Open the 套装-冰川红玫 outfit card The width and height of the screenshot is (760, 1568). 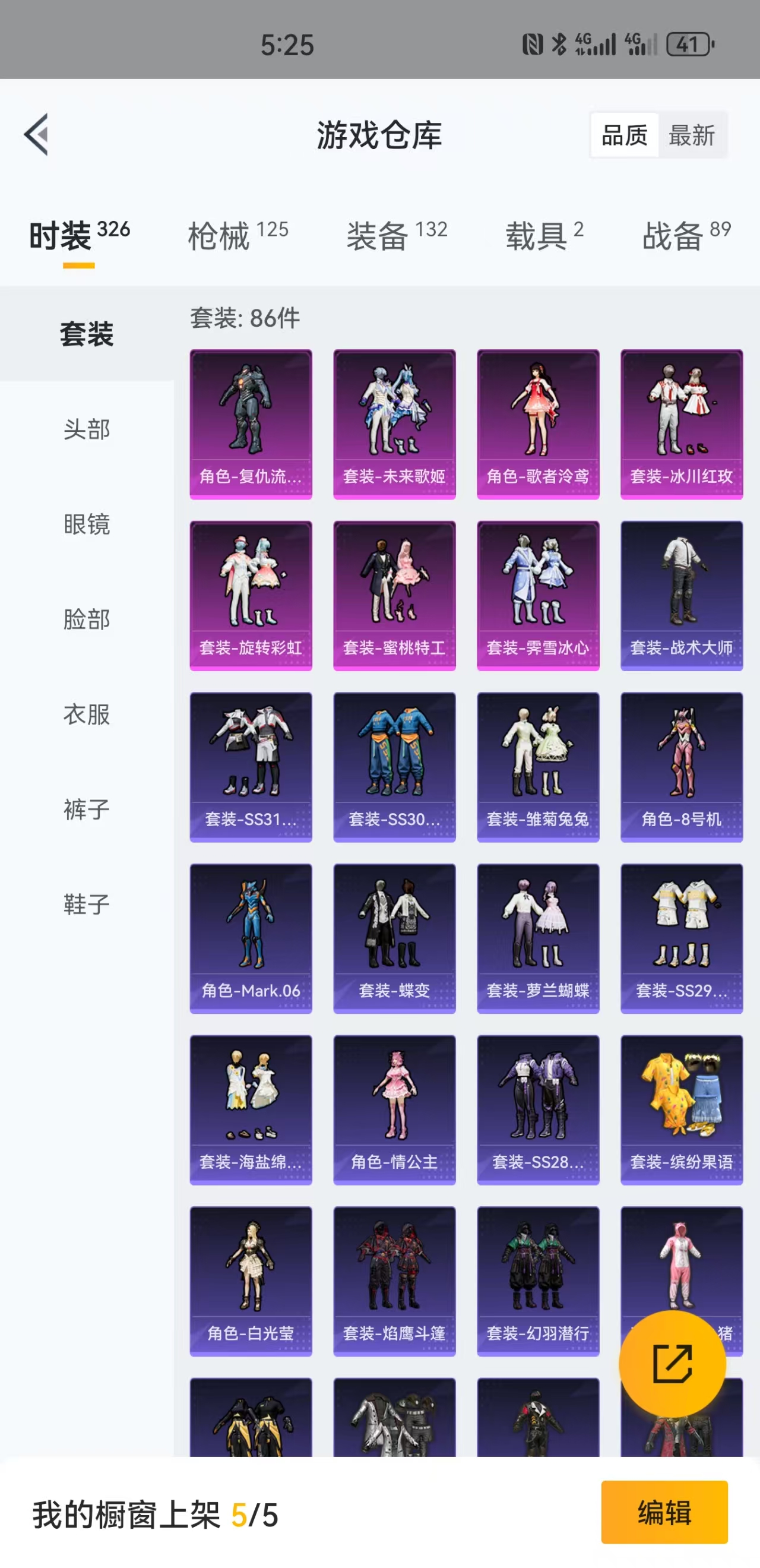pos(681,424)
